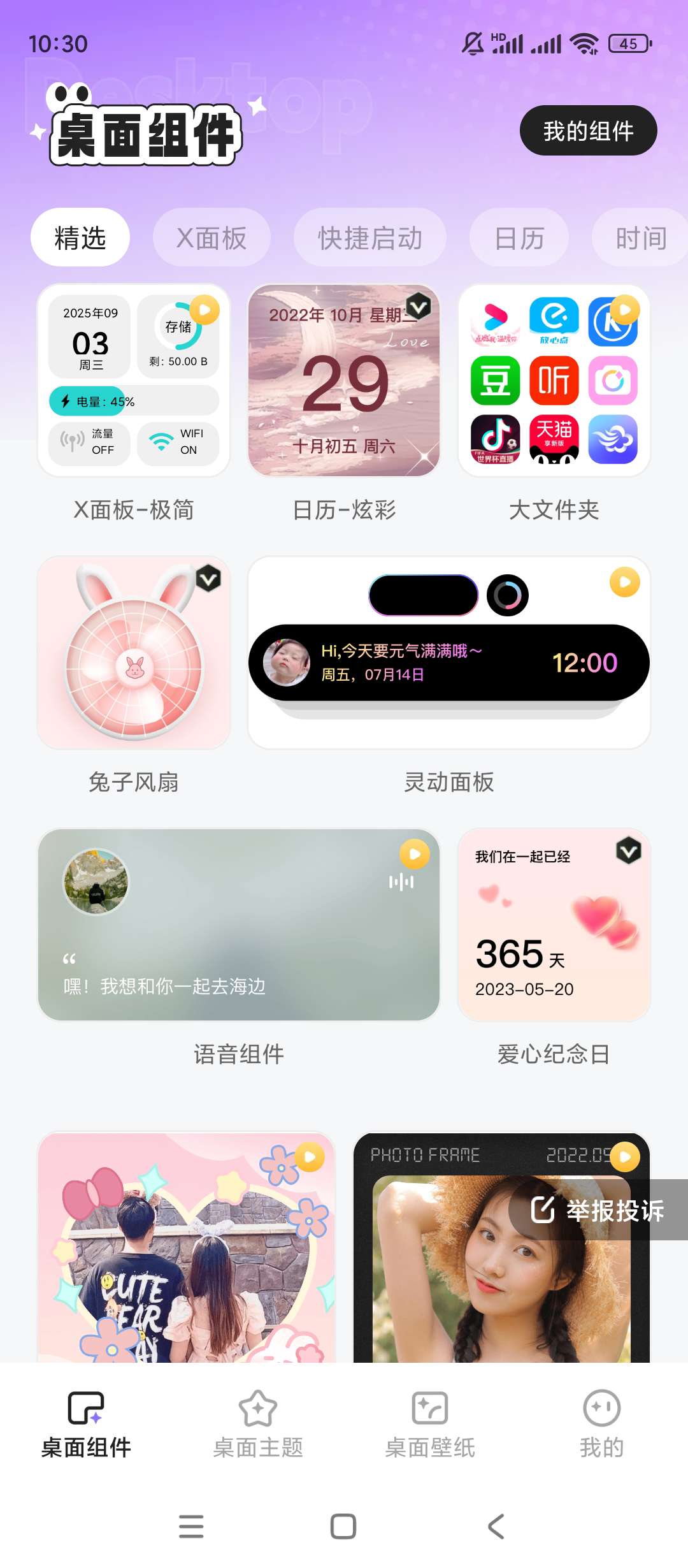The image size is (688, 1568).
Task: Open the 大文件夹 widget
Action: [x=554, y=381]
